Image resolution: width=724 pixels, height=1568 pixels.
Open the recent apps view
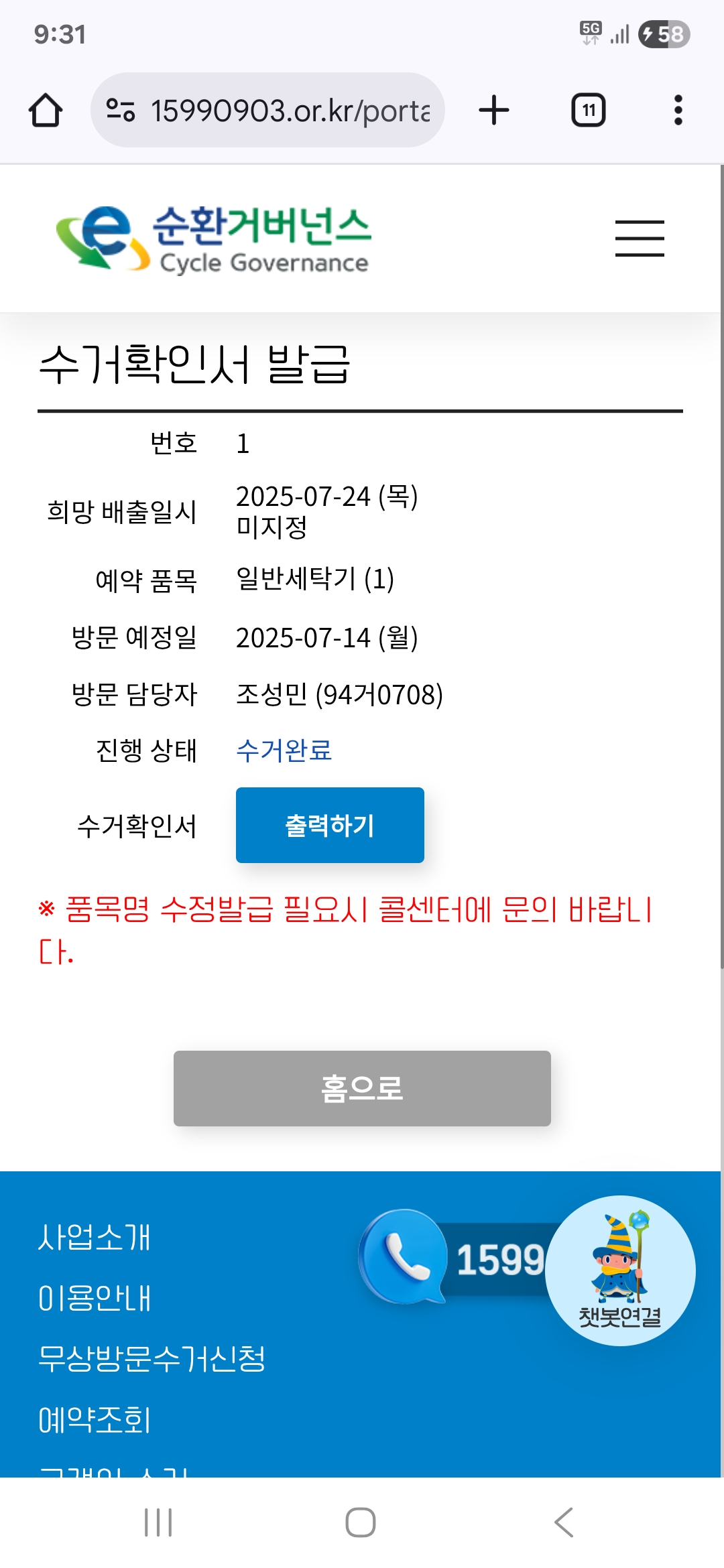[158, 1522]
